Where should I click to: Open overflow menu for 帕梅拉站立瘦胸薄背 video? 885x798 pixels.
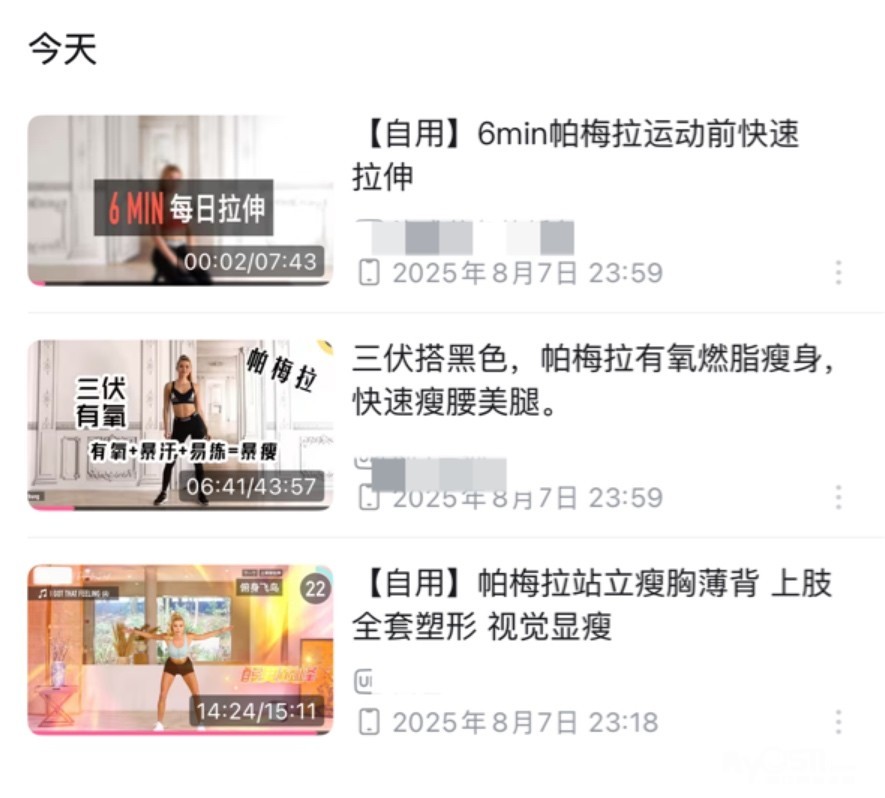pyautogui.click(x=838, y=722)
